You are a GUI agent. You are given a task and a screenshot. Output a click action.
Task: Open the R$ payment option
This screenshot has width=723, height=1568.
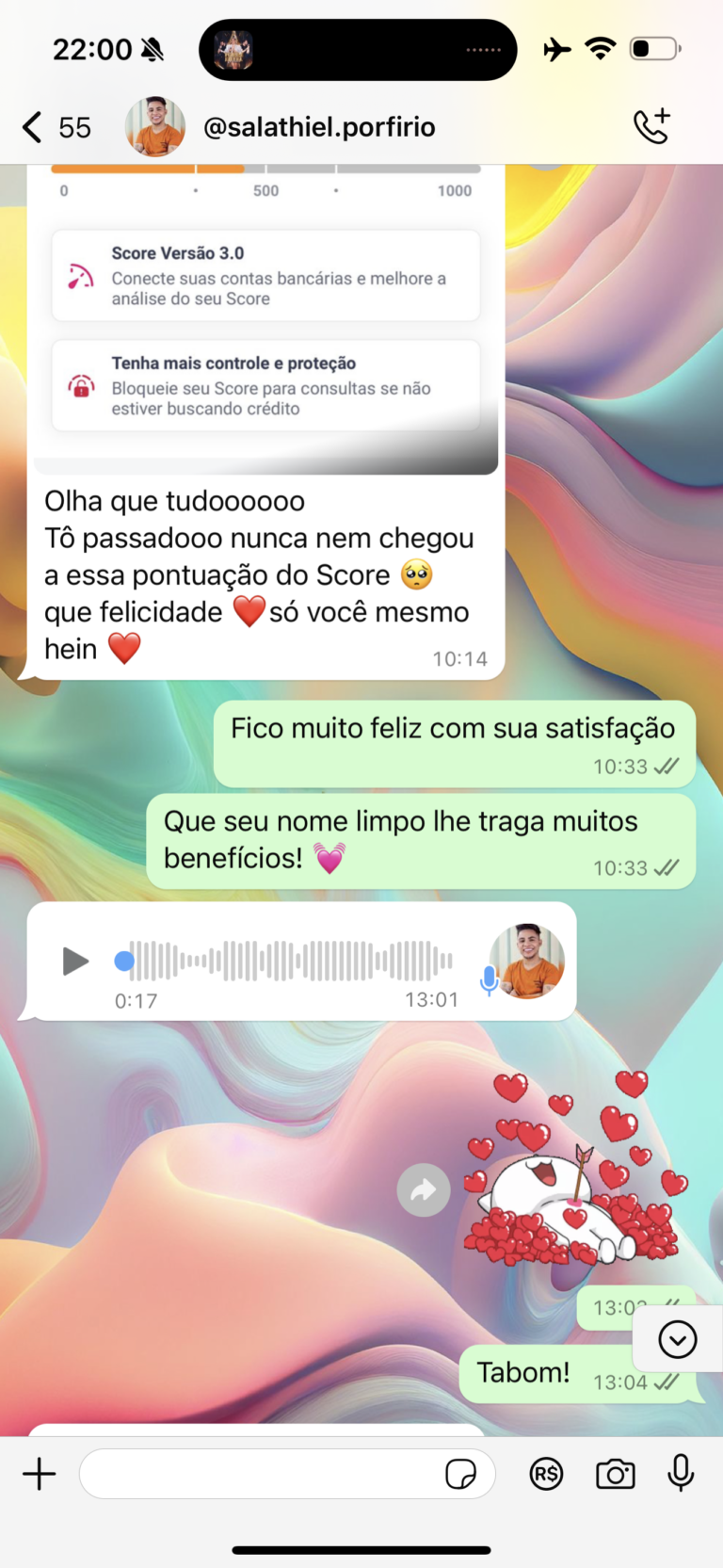pyautogui.click(x=546, y=1474)
